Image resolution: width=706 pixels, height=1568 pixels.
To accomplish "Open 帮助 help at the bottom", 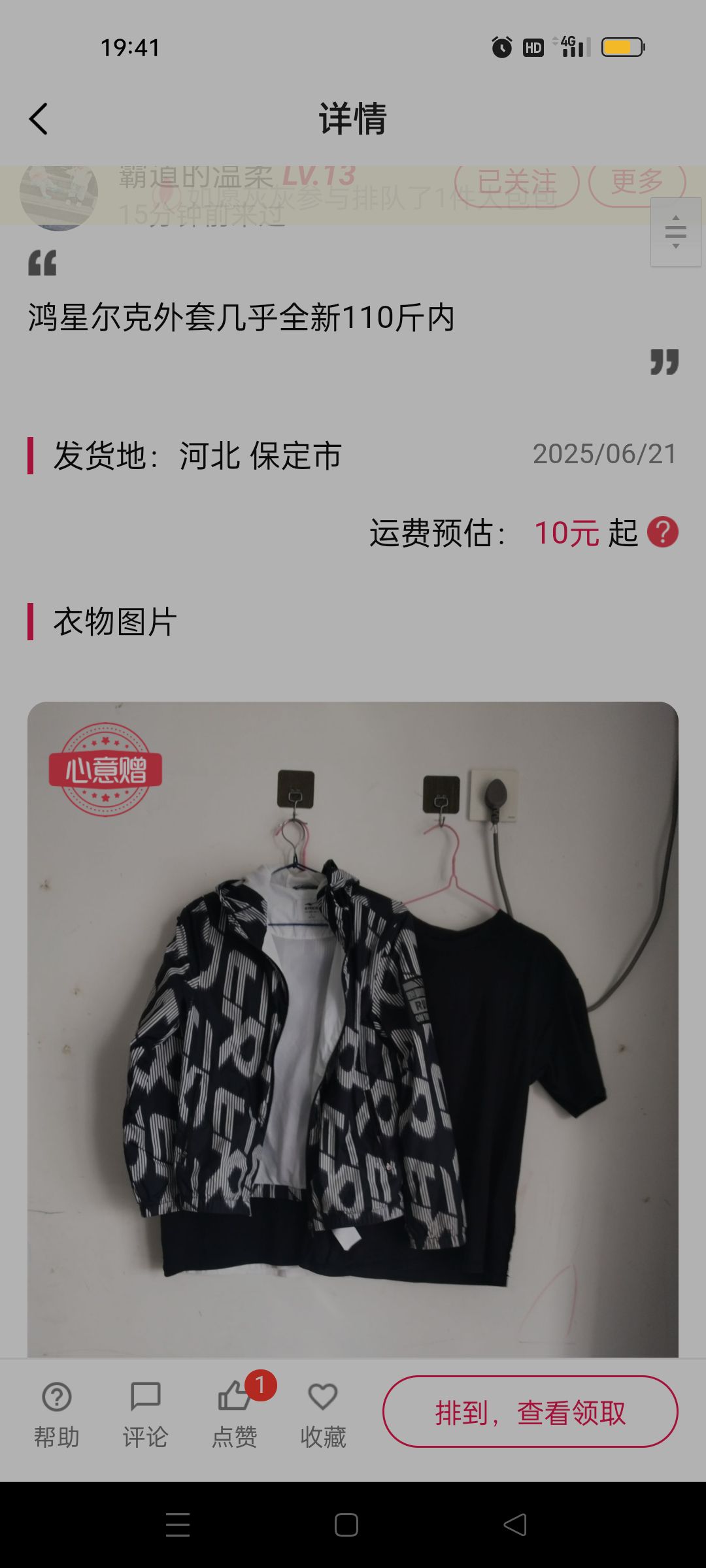I will point(57,1411).
